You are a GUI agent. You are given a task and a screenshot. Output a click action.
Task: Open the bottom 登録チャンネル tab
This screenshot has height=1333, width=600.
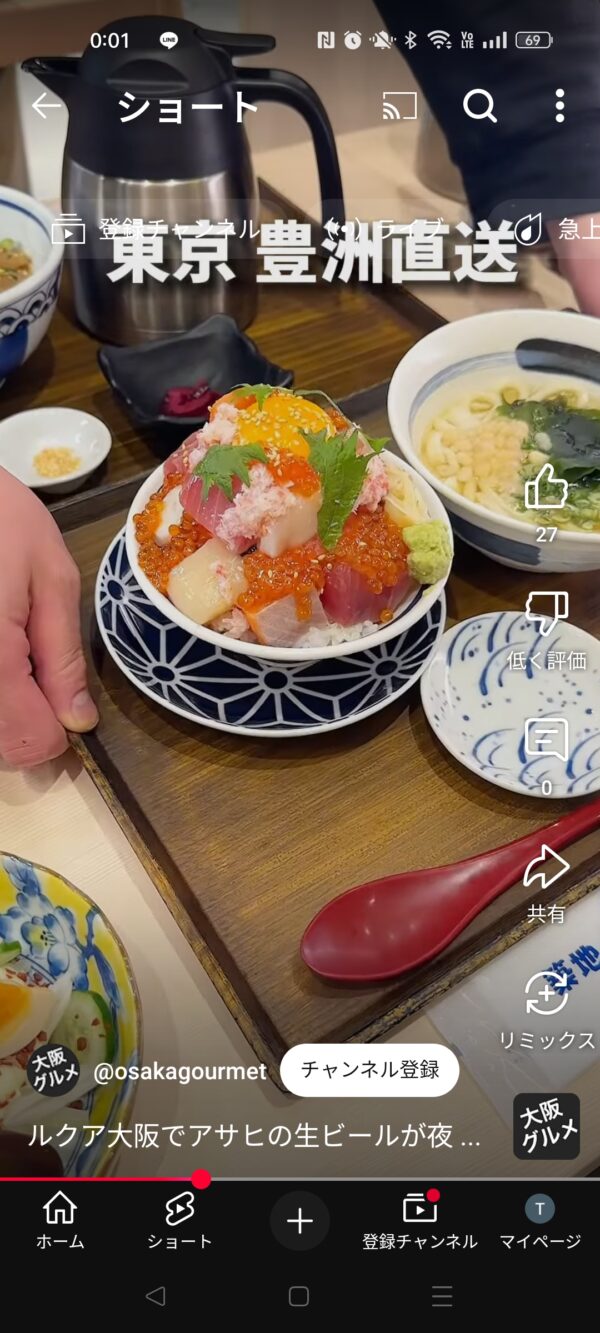click(419, 1220)
